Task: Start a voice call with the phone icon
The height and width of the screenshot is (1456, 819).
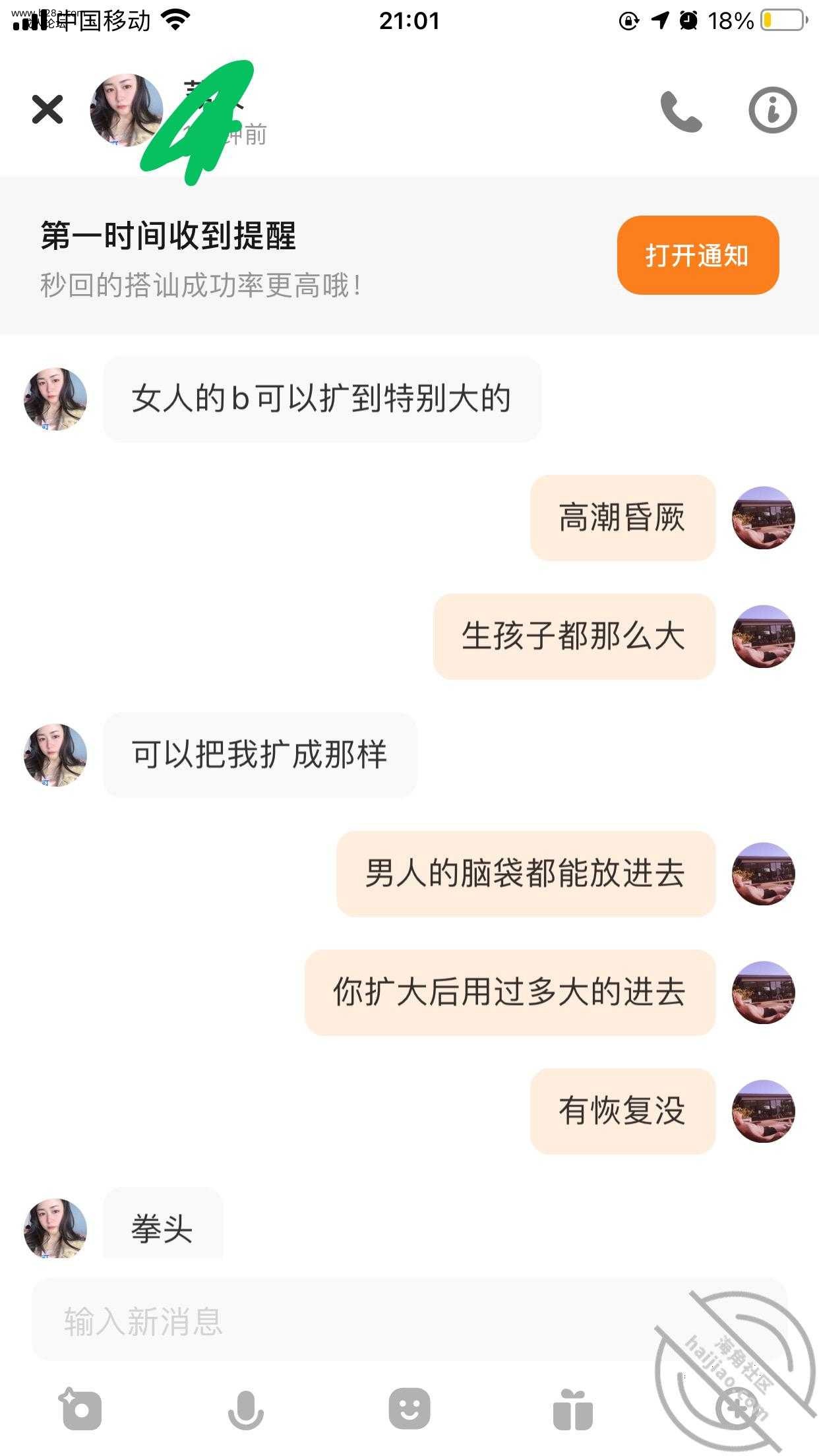Action: tap(681, 111)
